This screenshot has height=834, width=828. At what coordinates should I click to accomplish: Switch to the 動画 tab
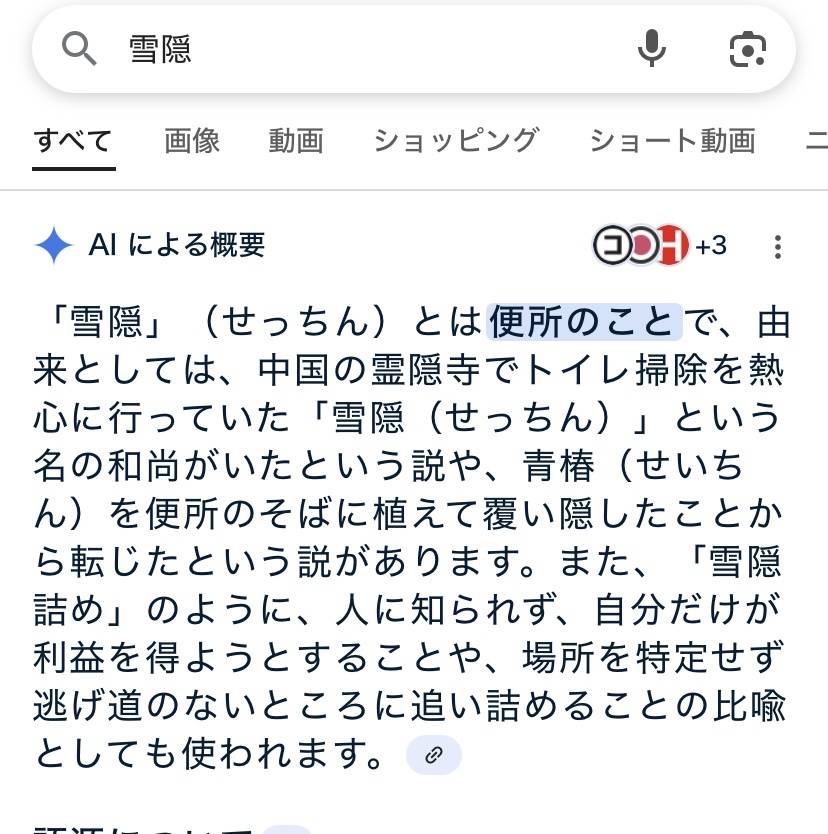pos(296,141)
